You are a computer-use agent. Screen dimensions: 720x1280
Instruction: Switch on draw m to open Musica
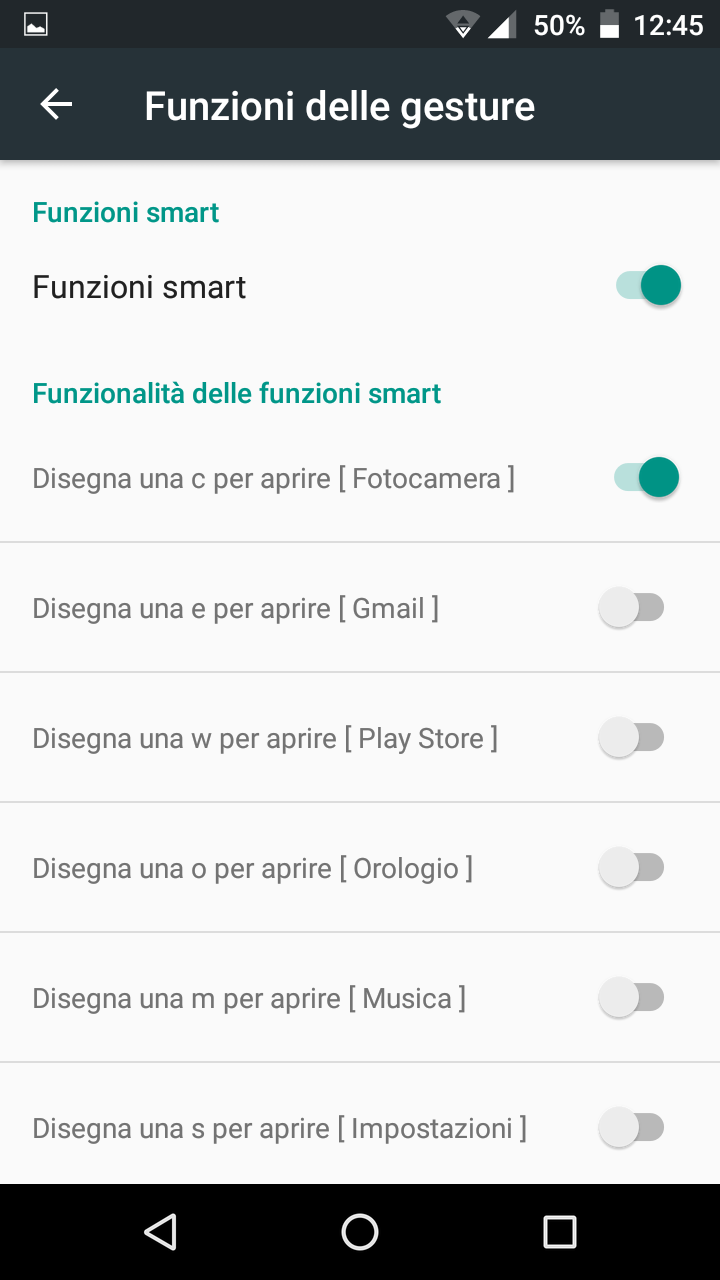(631, 998)
